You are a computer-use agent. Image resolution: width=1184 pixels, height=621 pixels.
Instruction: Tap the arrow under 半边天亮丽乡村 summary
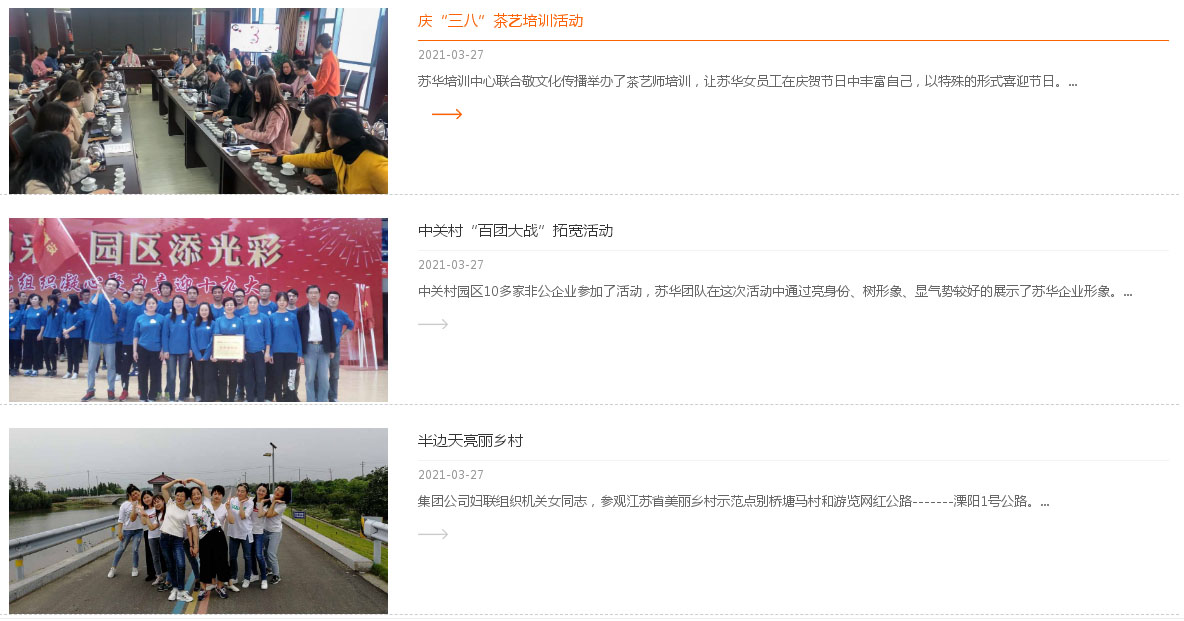[432, 534]
